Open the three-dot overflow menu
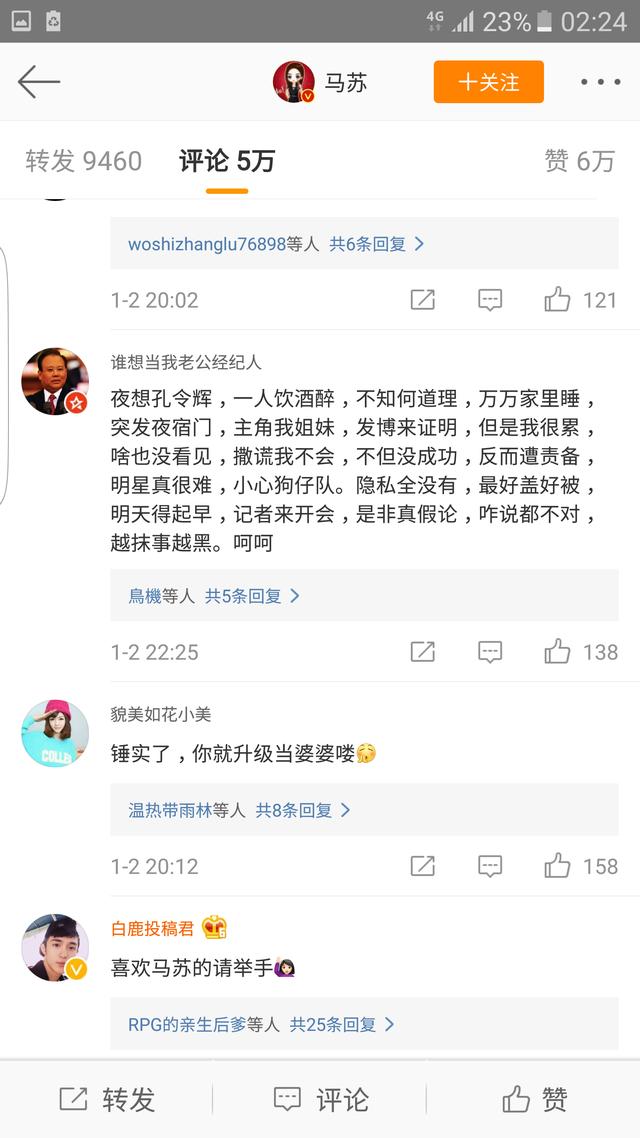This screenshot has width=640, height=1138. 601,82
